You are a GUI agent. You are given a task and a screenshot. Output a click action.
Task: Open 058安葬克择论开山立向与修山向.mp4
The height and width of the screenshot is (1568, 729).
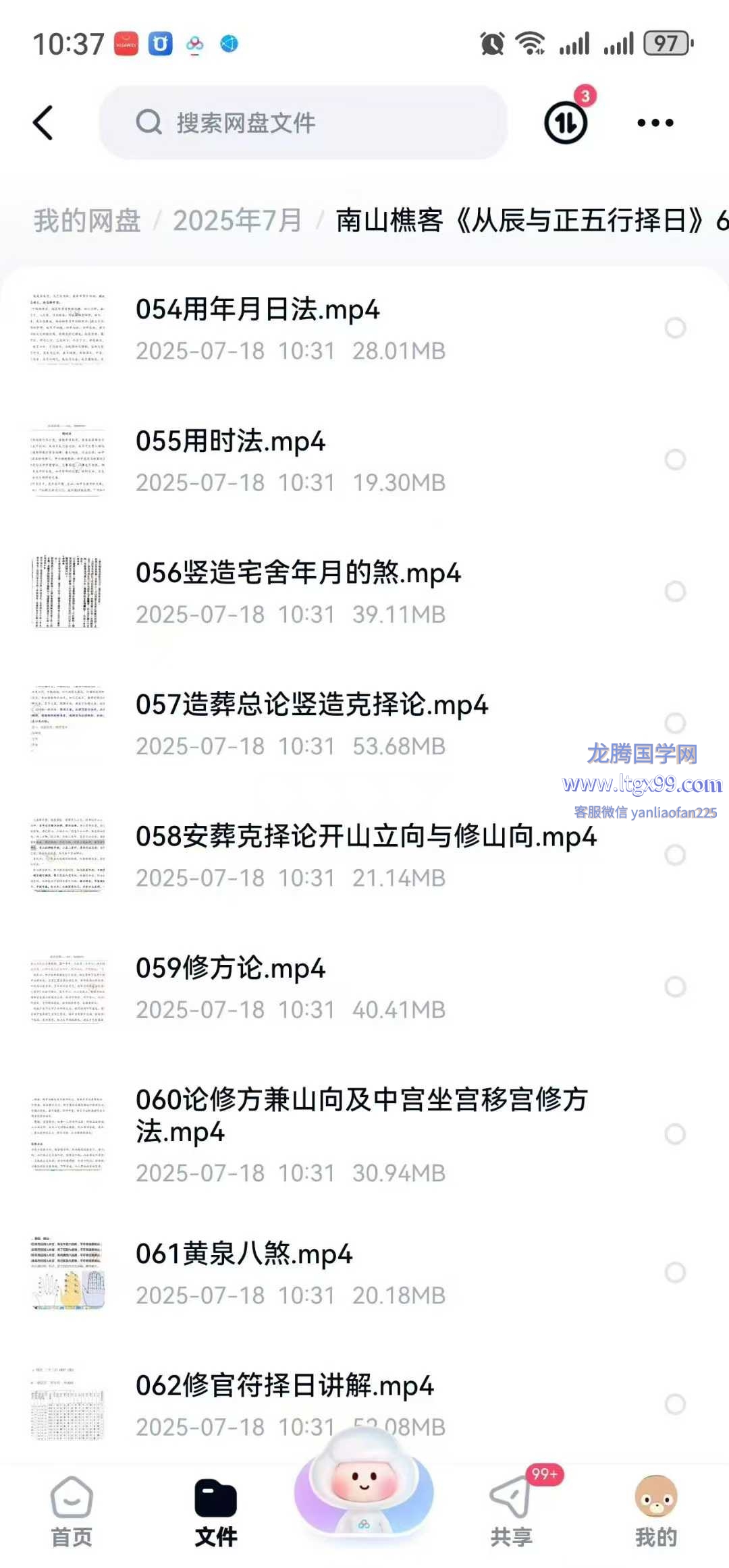coord(365,837)
